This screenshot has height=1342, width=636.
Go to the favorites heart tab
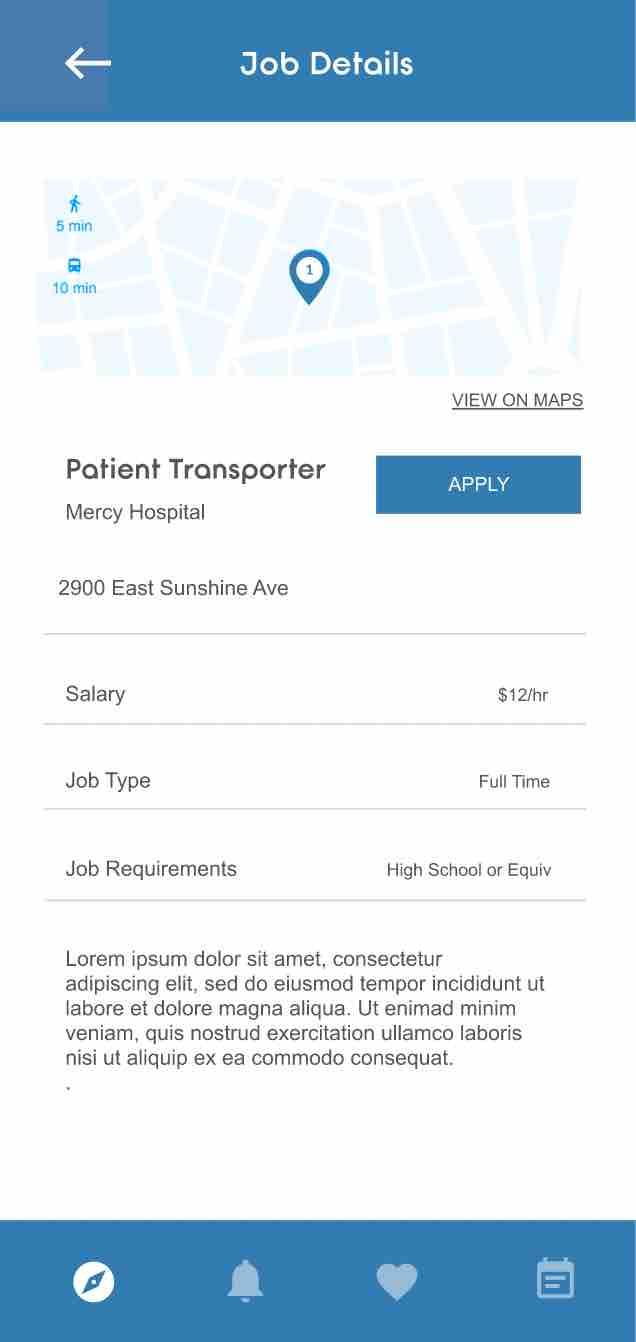click(396, 1281)
